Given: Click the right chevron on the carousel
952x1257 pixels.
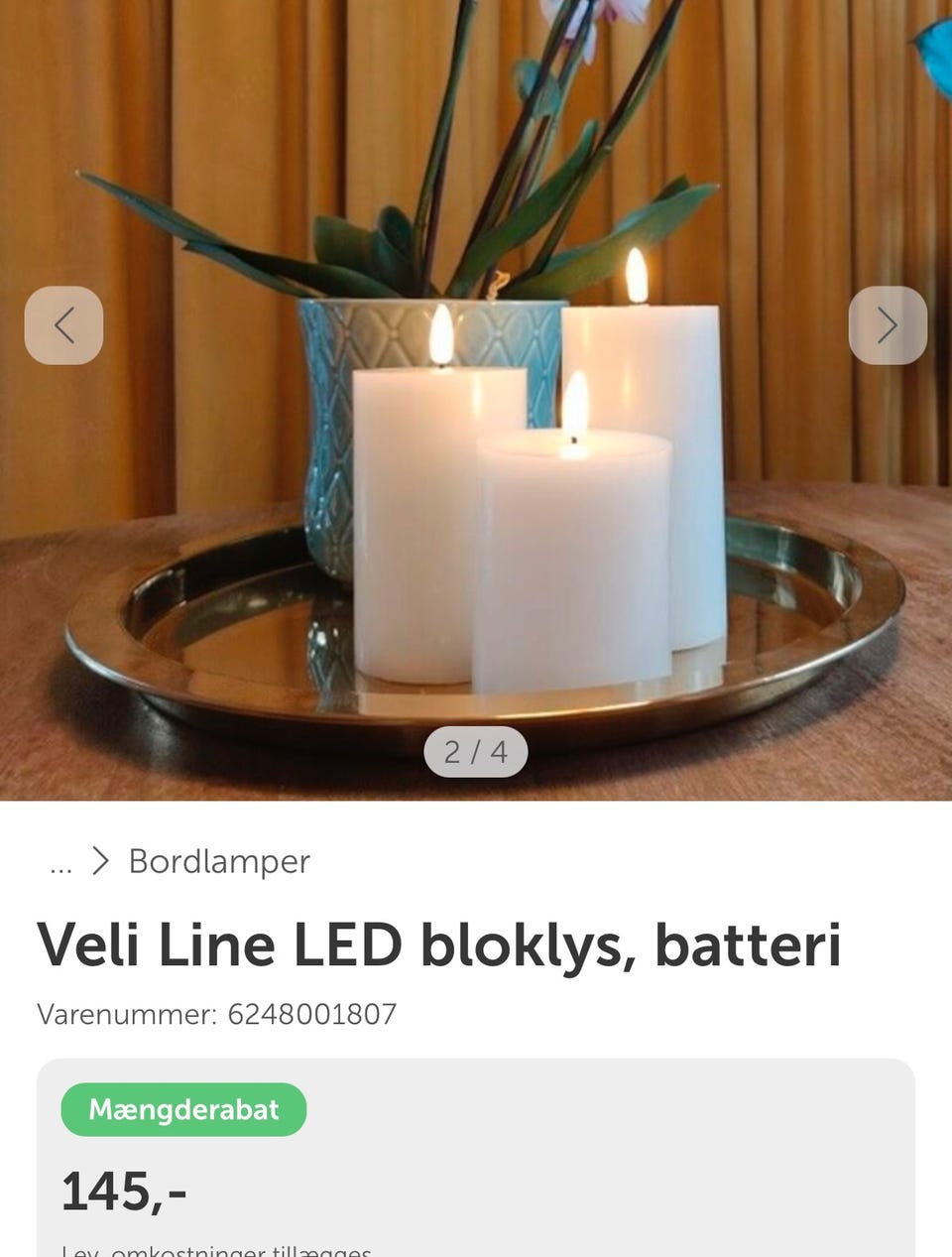Looking at the screenshot, I should point(888,324).
